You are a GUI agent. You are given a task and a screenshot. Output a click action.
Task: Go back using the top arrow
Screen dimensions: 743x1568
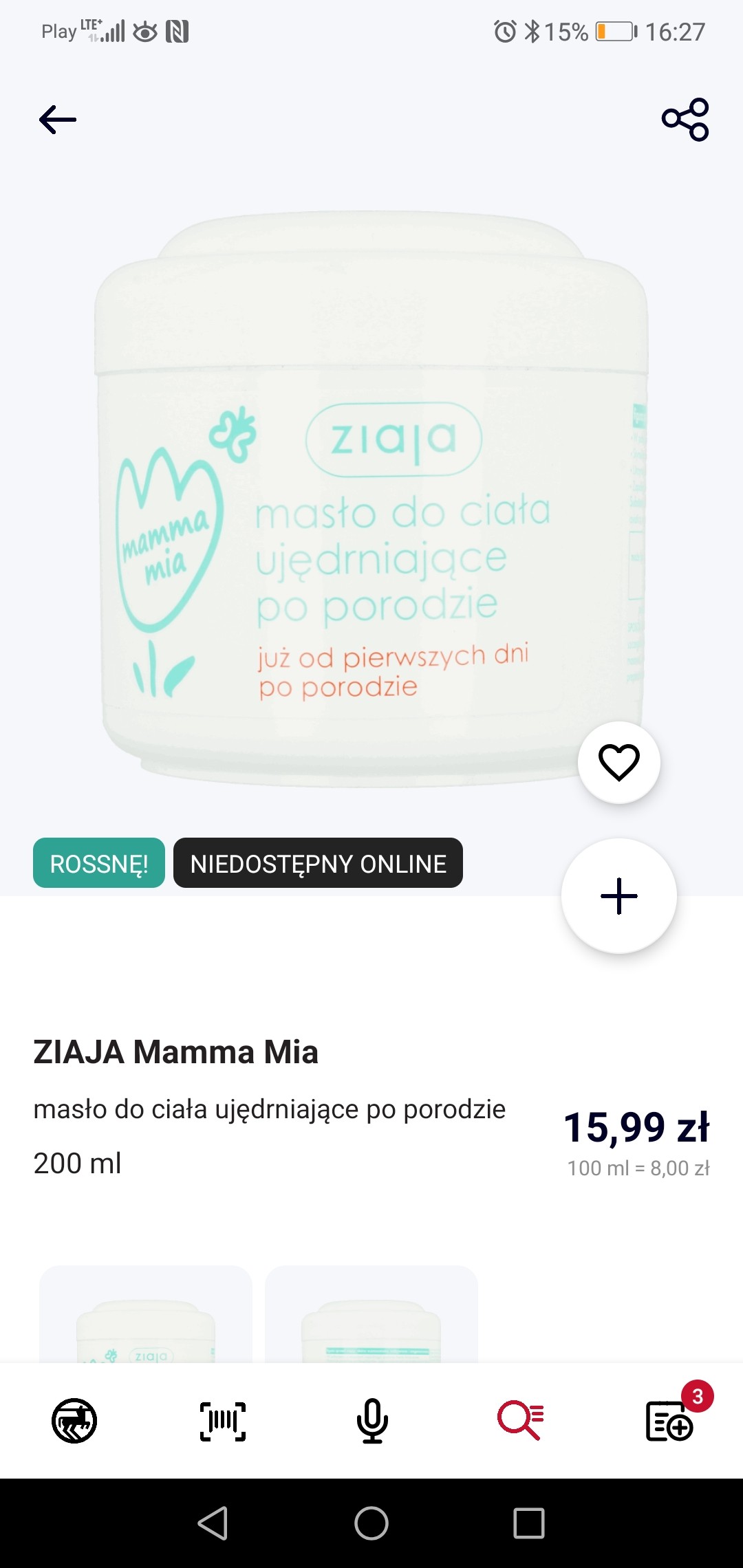58,120
